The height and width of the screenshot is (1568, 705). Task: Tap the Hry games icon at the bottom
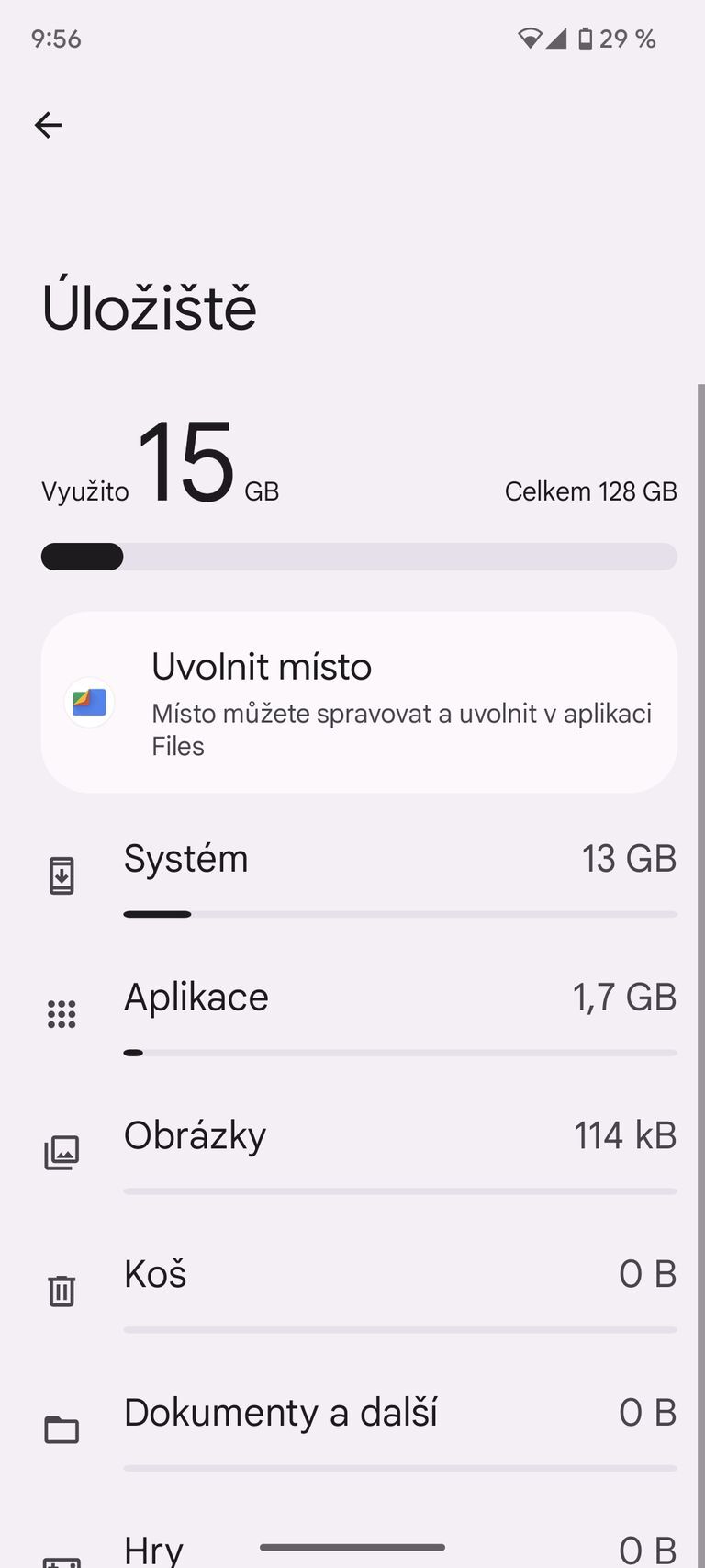[61, 1560]
